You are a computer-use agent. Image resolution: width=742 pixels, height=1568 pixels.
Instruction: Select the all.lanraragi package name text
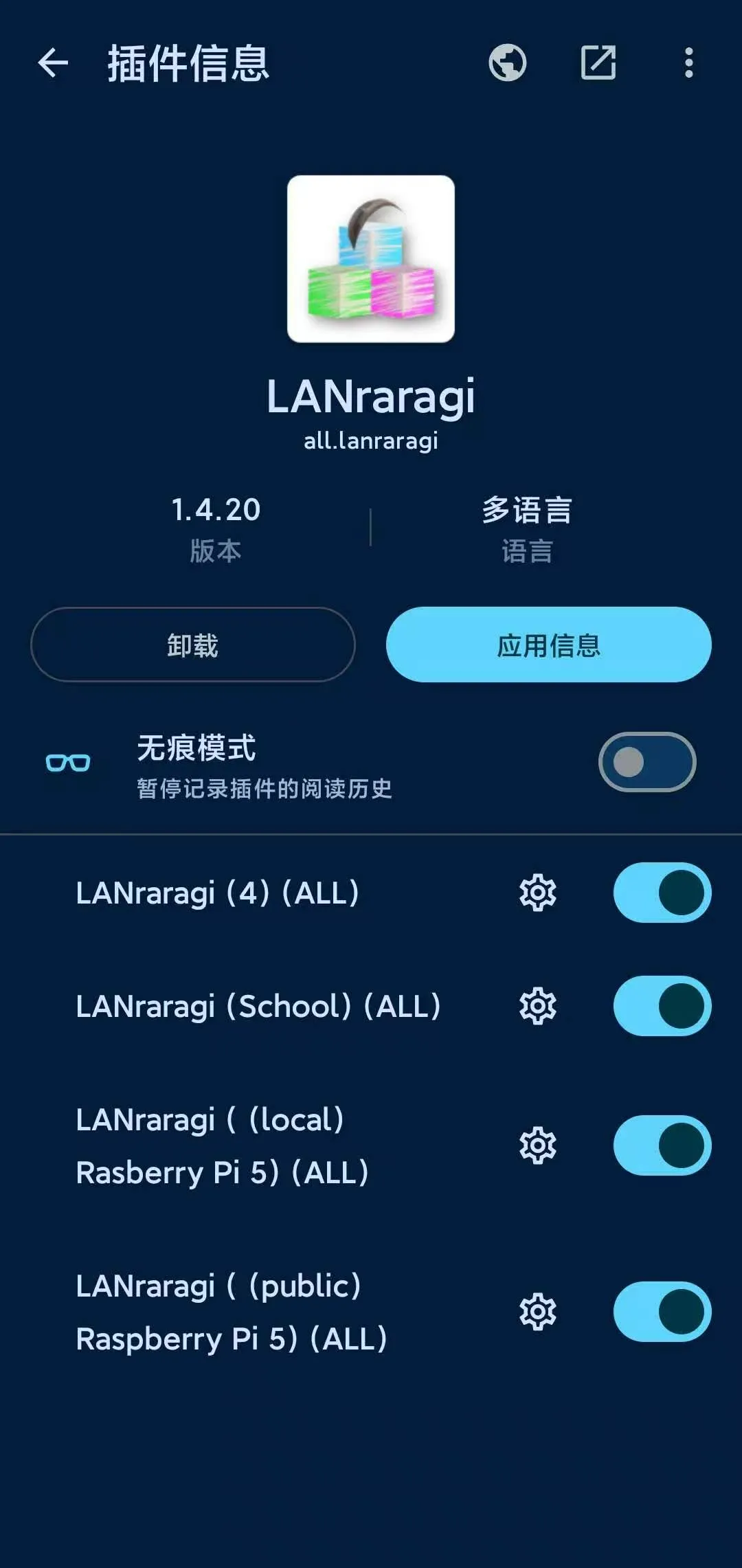pyautogui.click(x=371, y=442)
